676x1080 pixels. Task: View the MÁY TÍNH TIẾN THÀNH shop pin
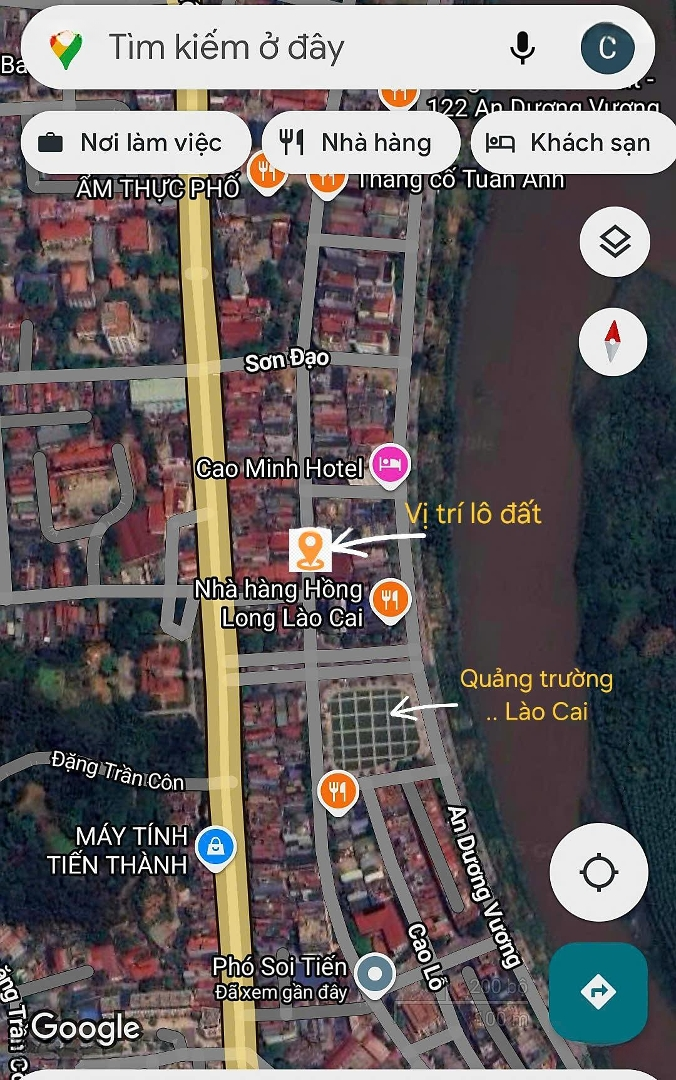tap(215, 848)
